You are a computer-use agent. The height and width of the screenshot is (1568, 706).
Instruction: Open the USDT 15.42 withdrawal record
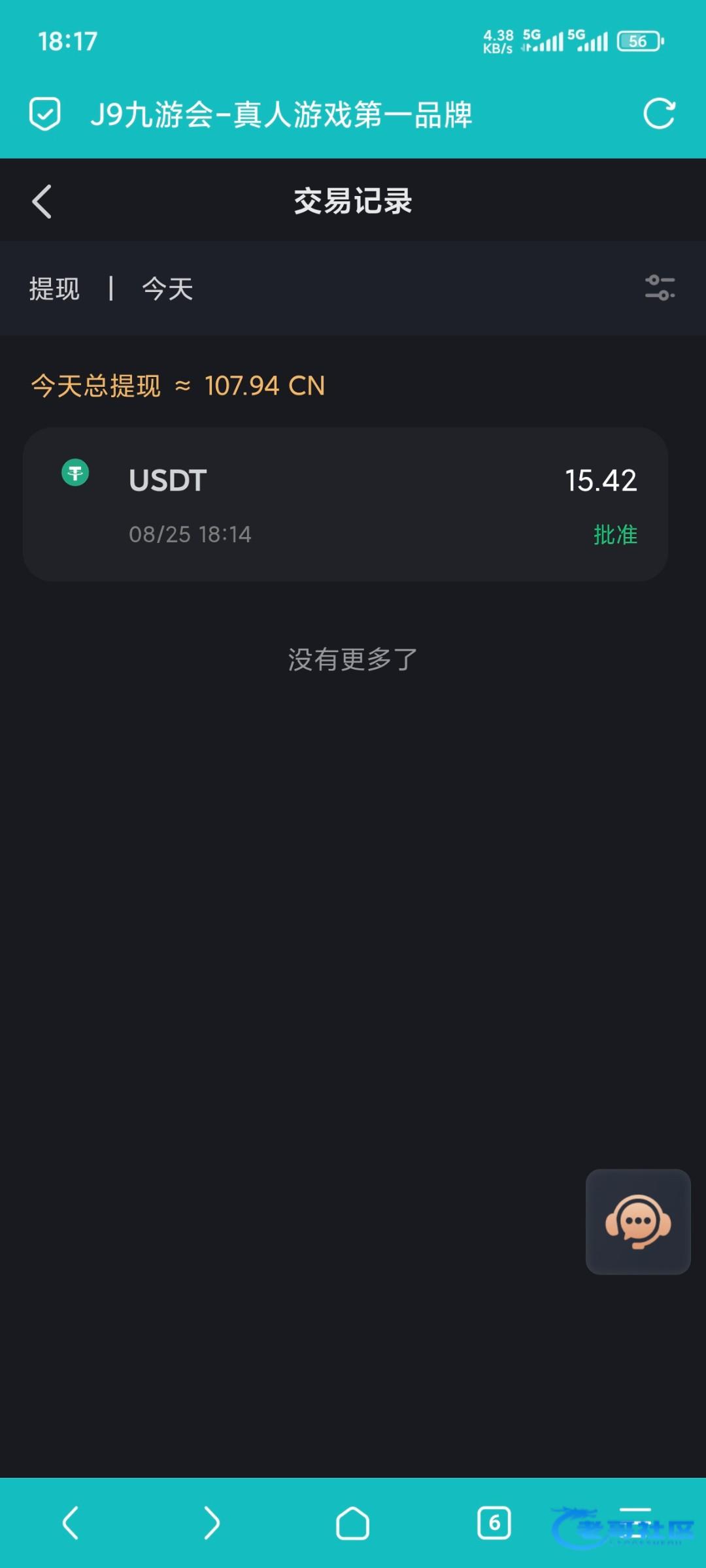click(x=345, y=504)
